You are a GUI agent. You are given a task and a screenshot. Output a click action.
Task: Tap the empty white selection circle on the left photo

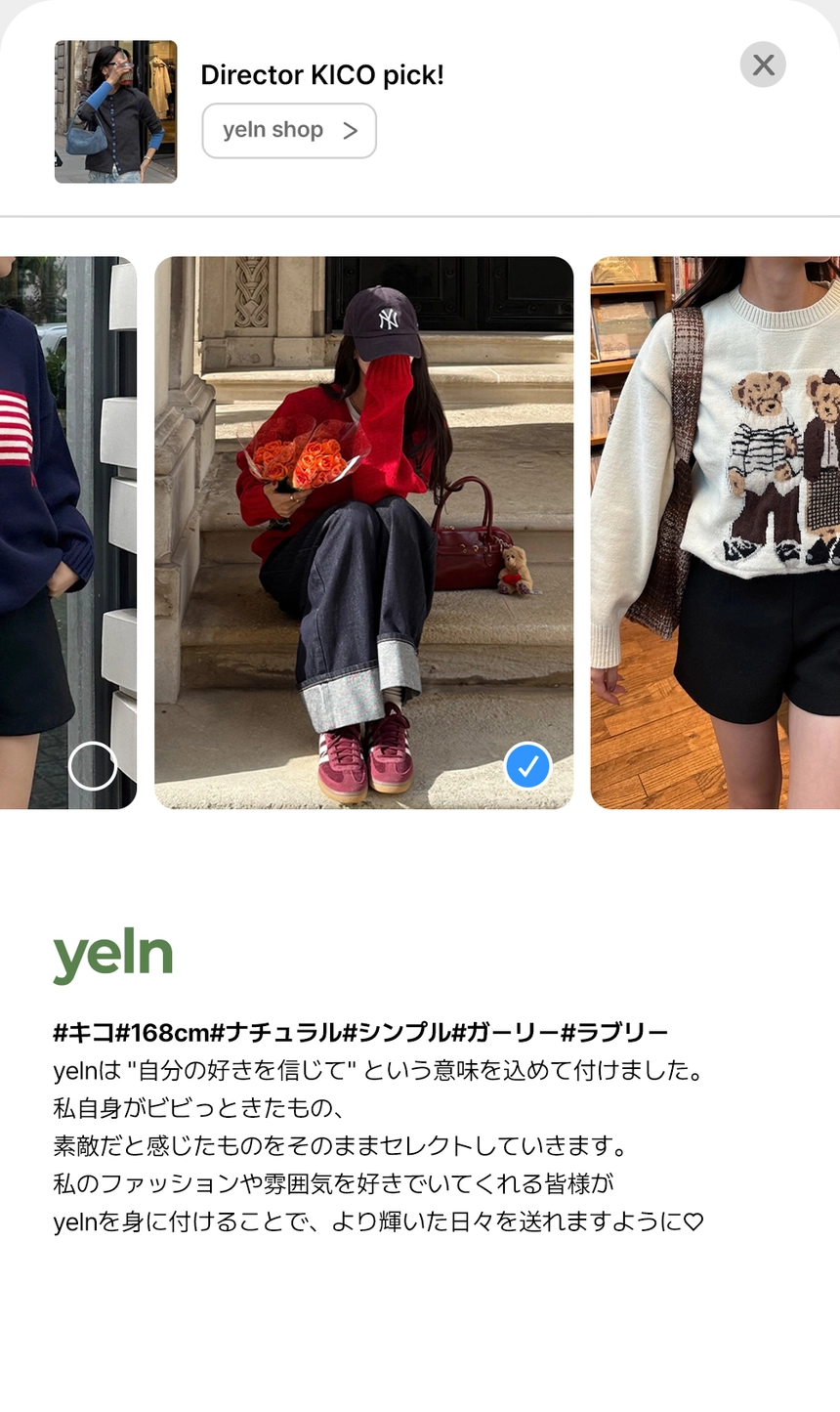93,766
